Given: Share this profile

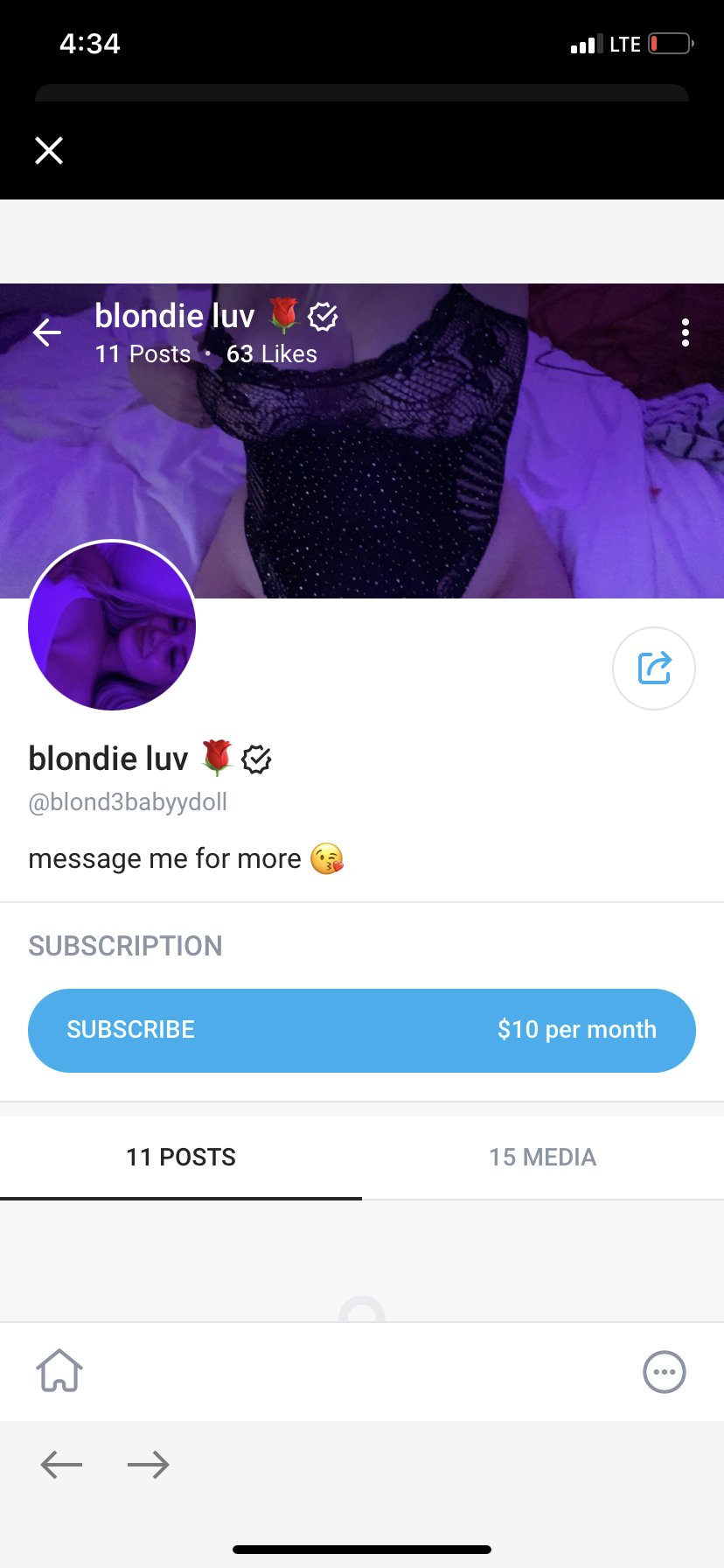Looking at the screenshot, I should [654, 668].
